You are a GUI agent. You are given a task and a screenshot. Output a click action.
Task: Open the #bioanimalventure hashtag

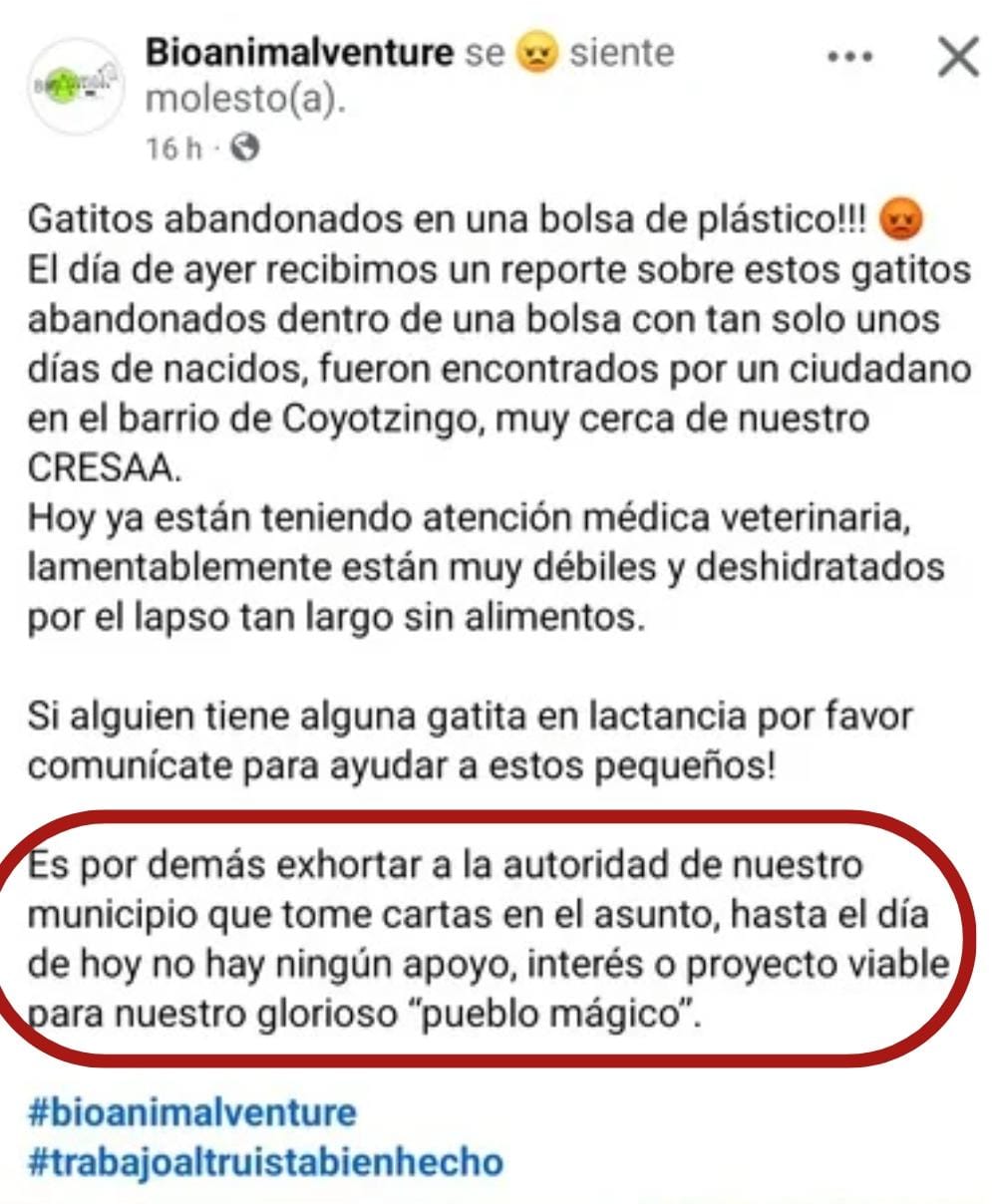191,1111
